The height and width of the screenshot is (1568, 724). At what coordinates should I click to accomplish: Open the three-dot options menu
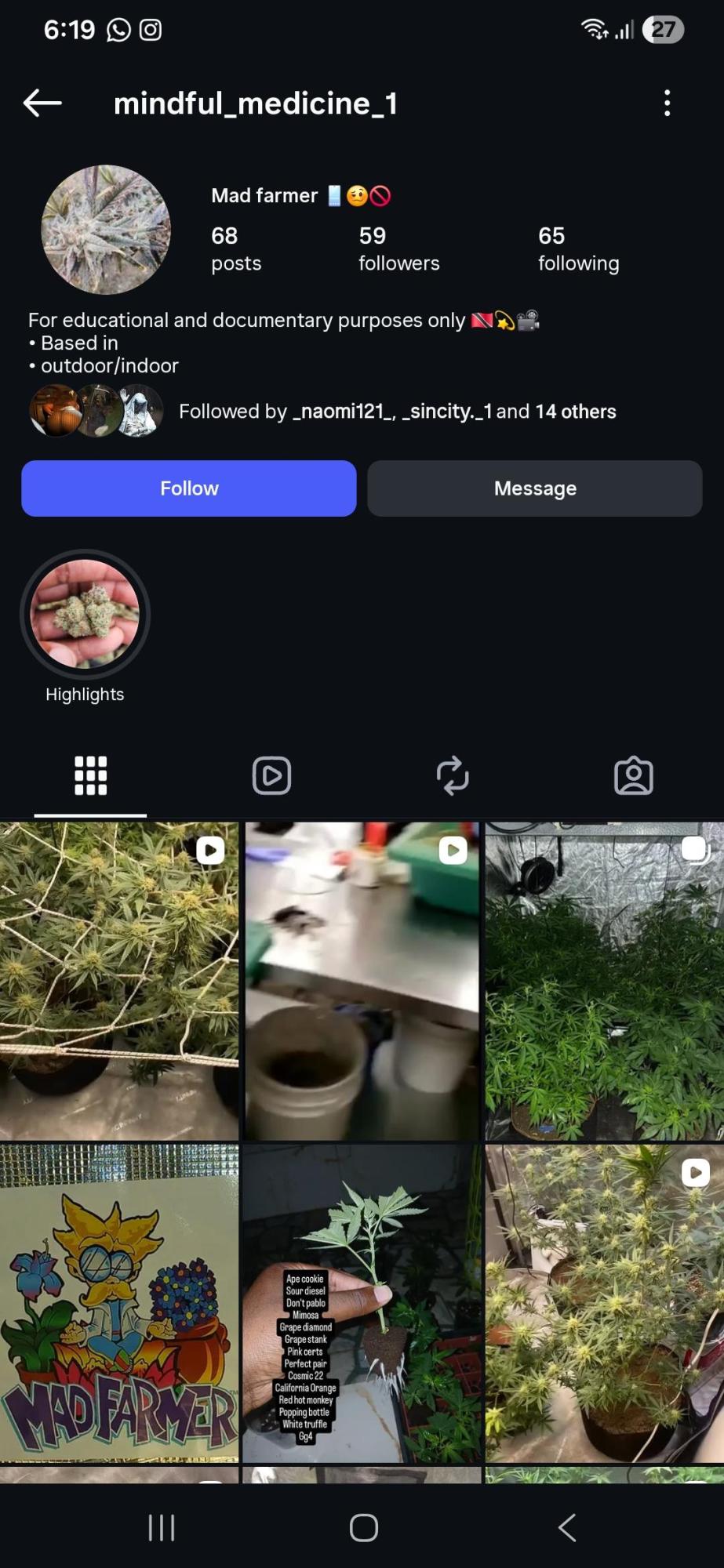click(667, 103)
